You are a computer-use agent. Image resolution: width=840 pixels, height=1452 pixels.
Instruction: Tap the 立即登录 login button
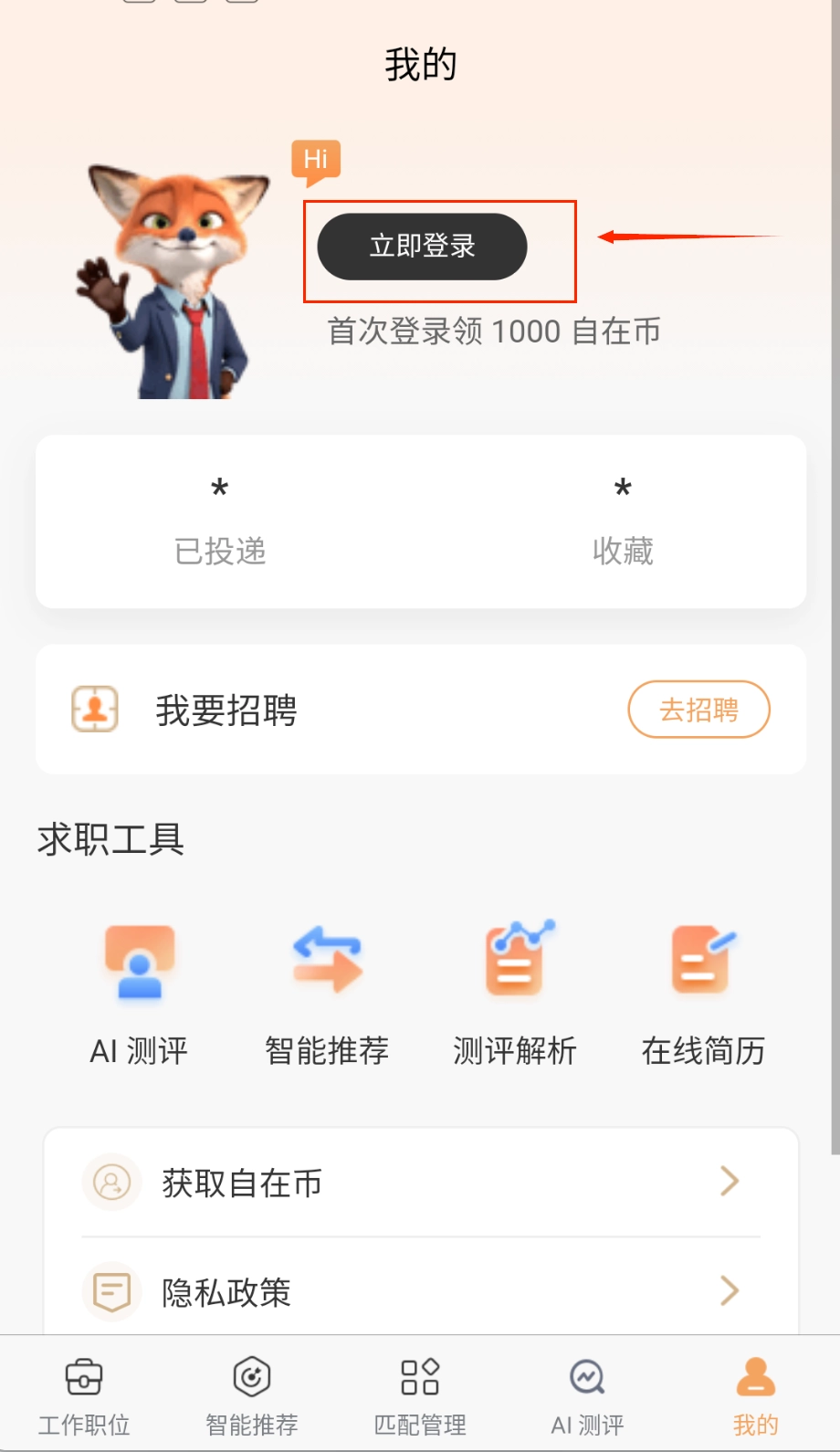click(422, 247)
